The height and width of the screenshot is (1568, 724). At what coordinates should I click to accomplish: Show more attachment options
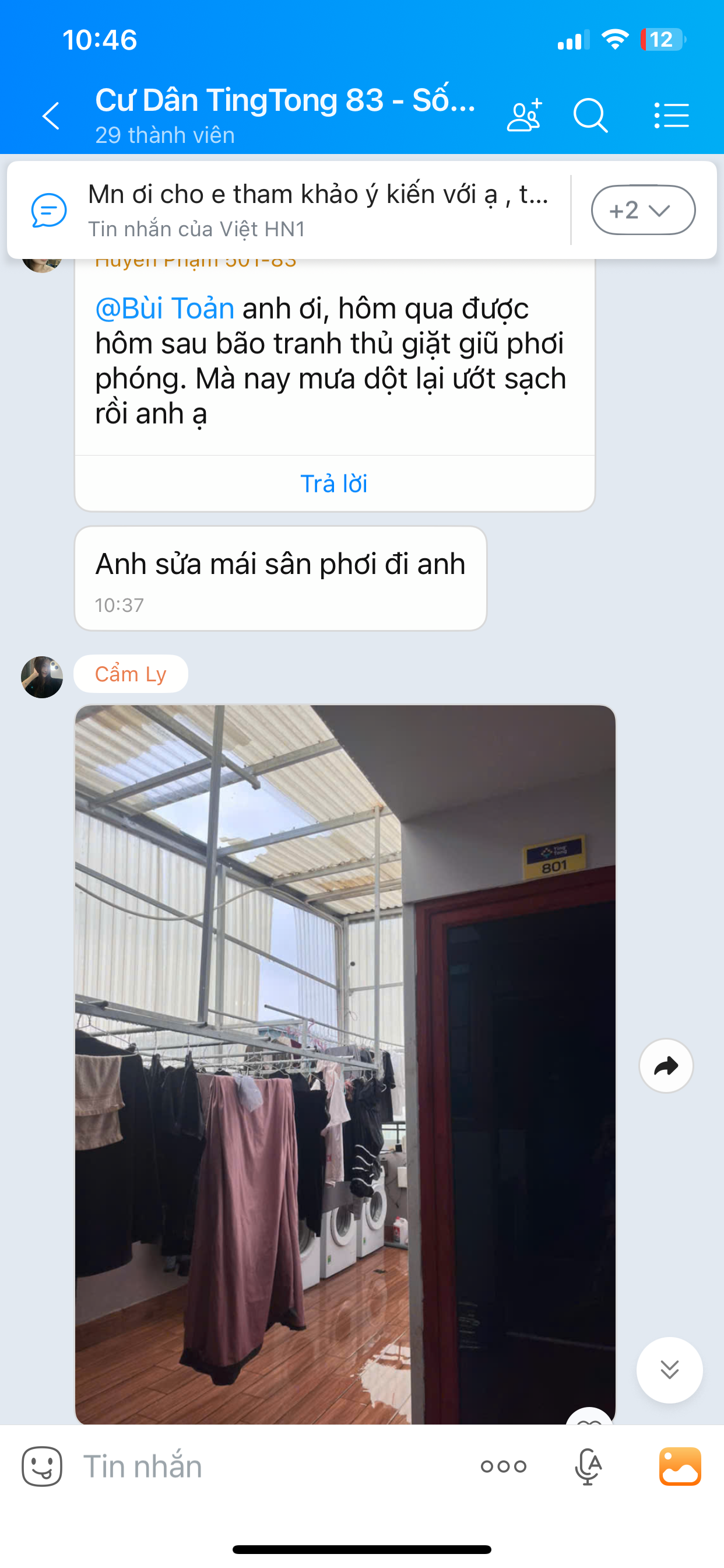tap(503, 1466)
